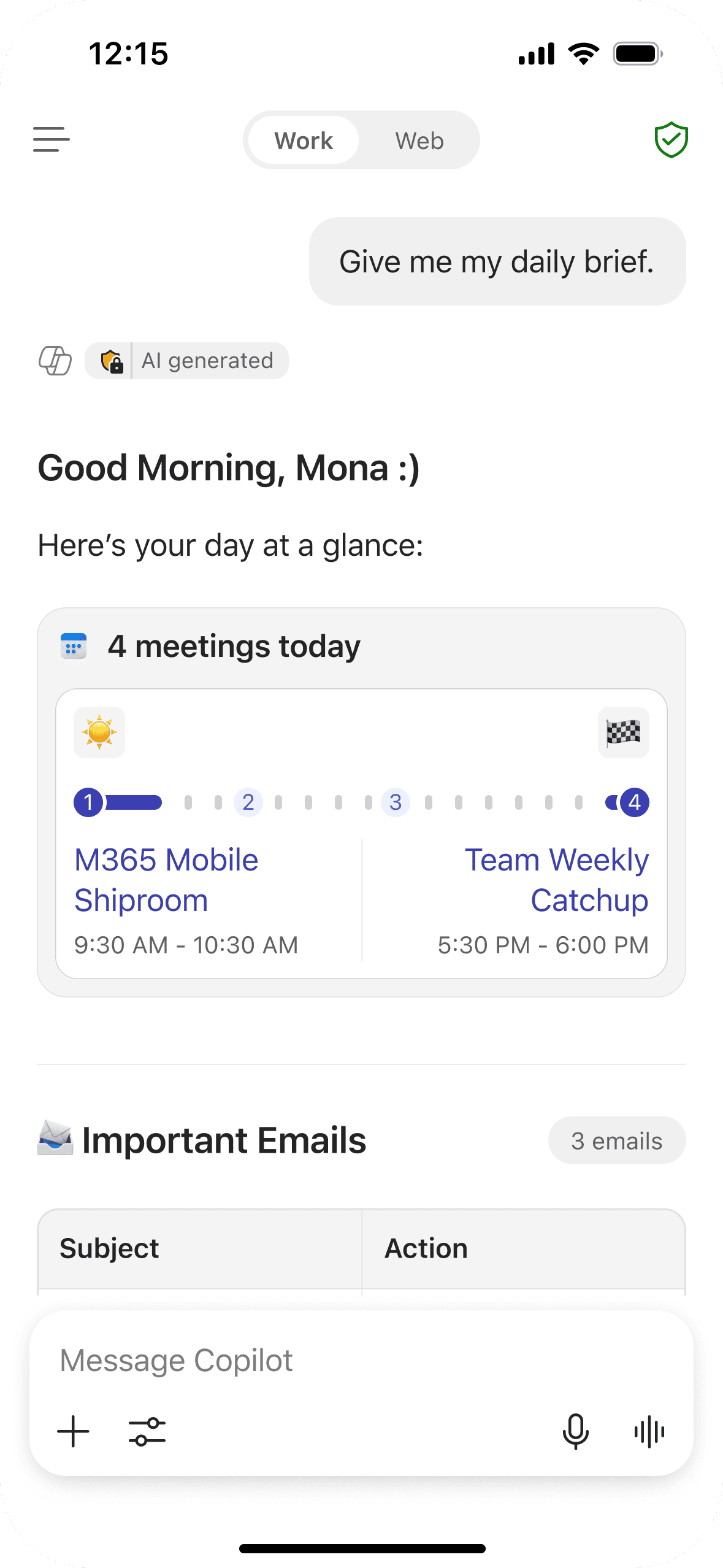Open the hamburger menu
This screenshot has width=723, height=1568.
pos(52,140)
